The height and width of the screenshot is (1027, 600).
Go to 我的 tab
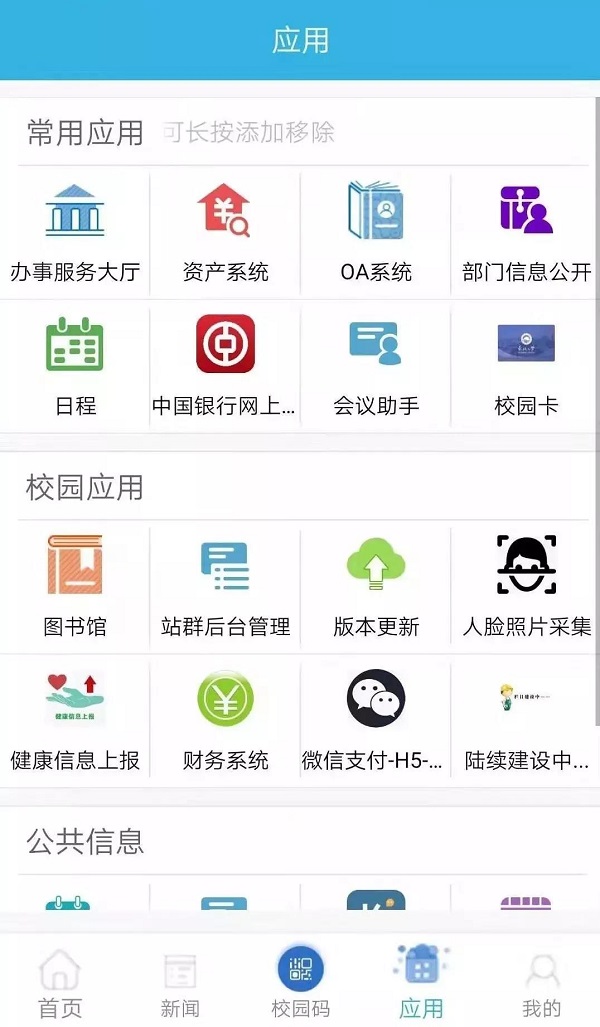pos(541,984)
